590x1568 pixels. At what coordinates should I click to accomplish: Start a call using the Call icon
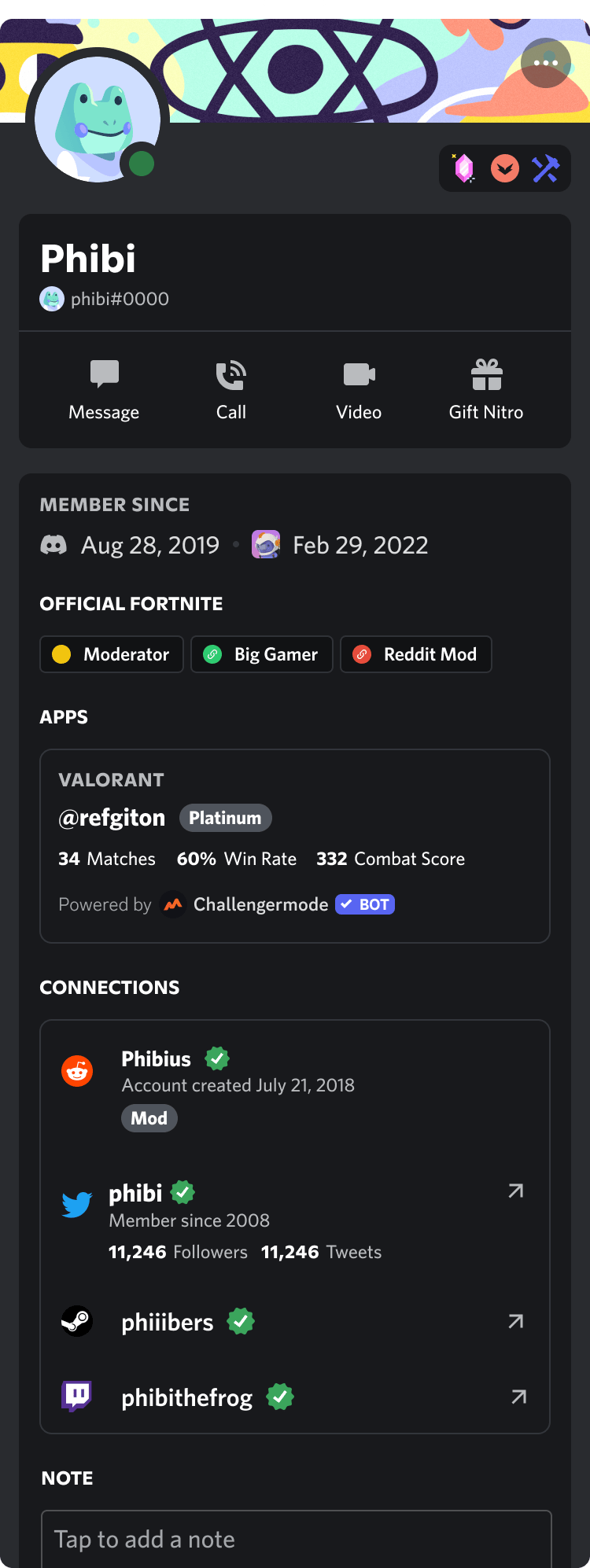point(230,374)
